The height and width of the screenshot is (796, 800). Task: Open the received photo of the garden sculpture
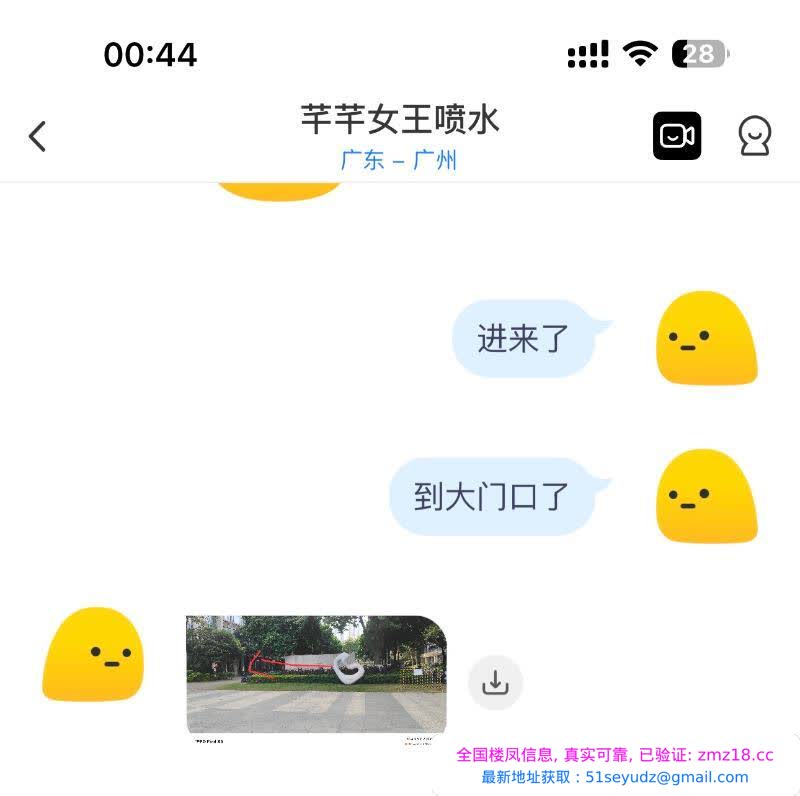point(316,674)
